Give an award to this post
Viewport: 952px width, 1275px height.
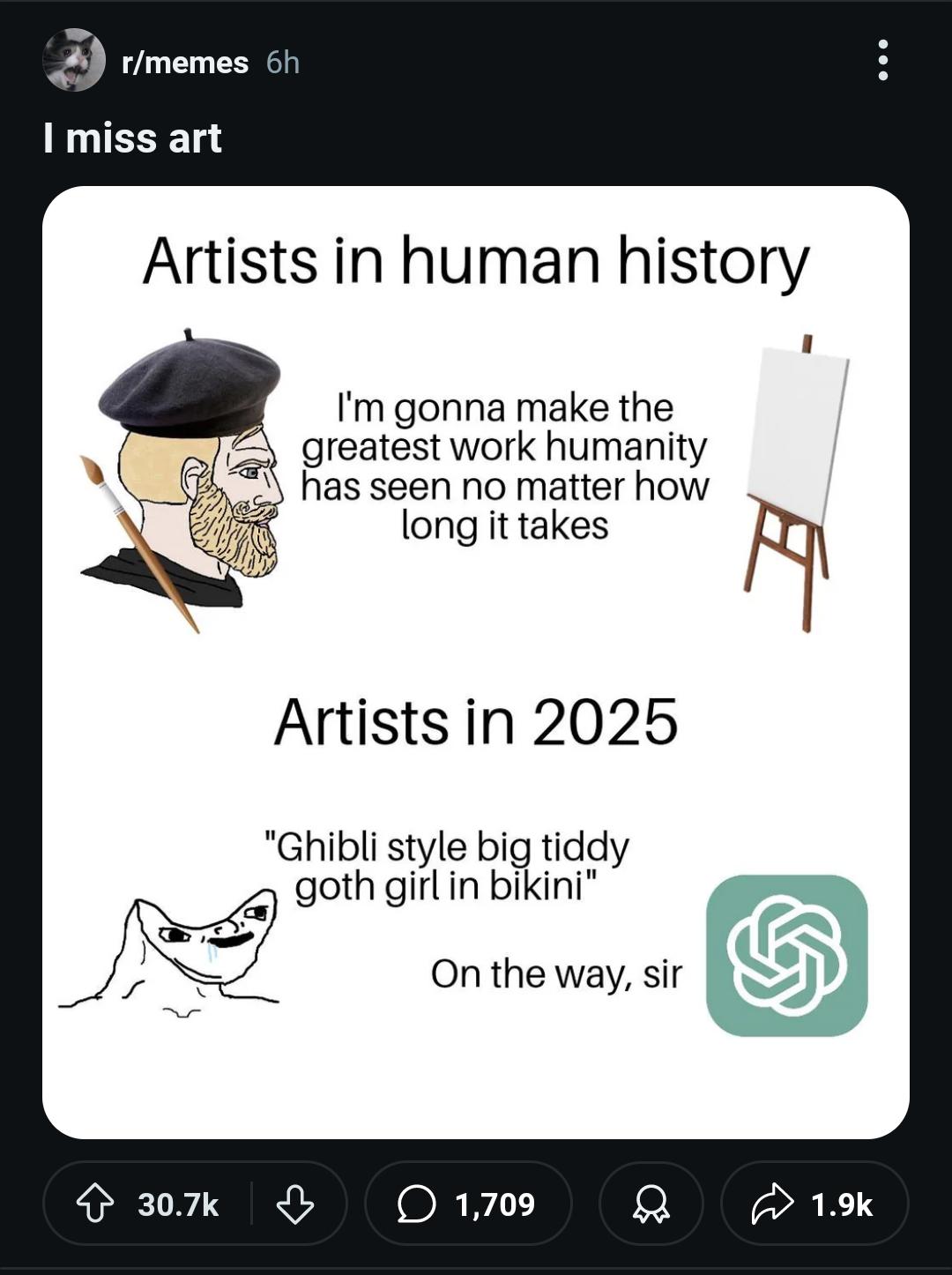click(x=651, y=1204)
